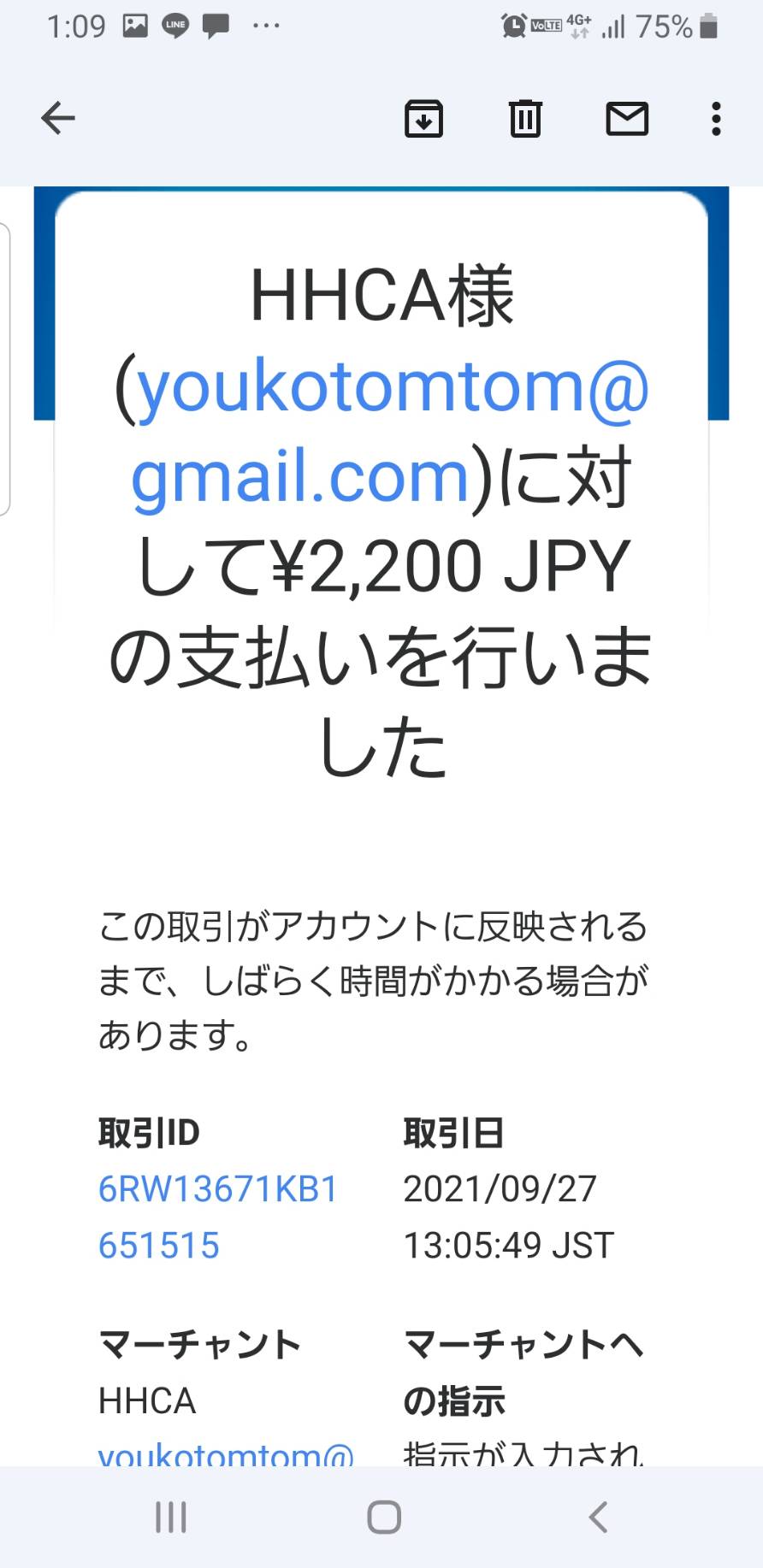
Task: Tap the system home button
Action: point(383,1518)
